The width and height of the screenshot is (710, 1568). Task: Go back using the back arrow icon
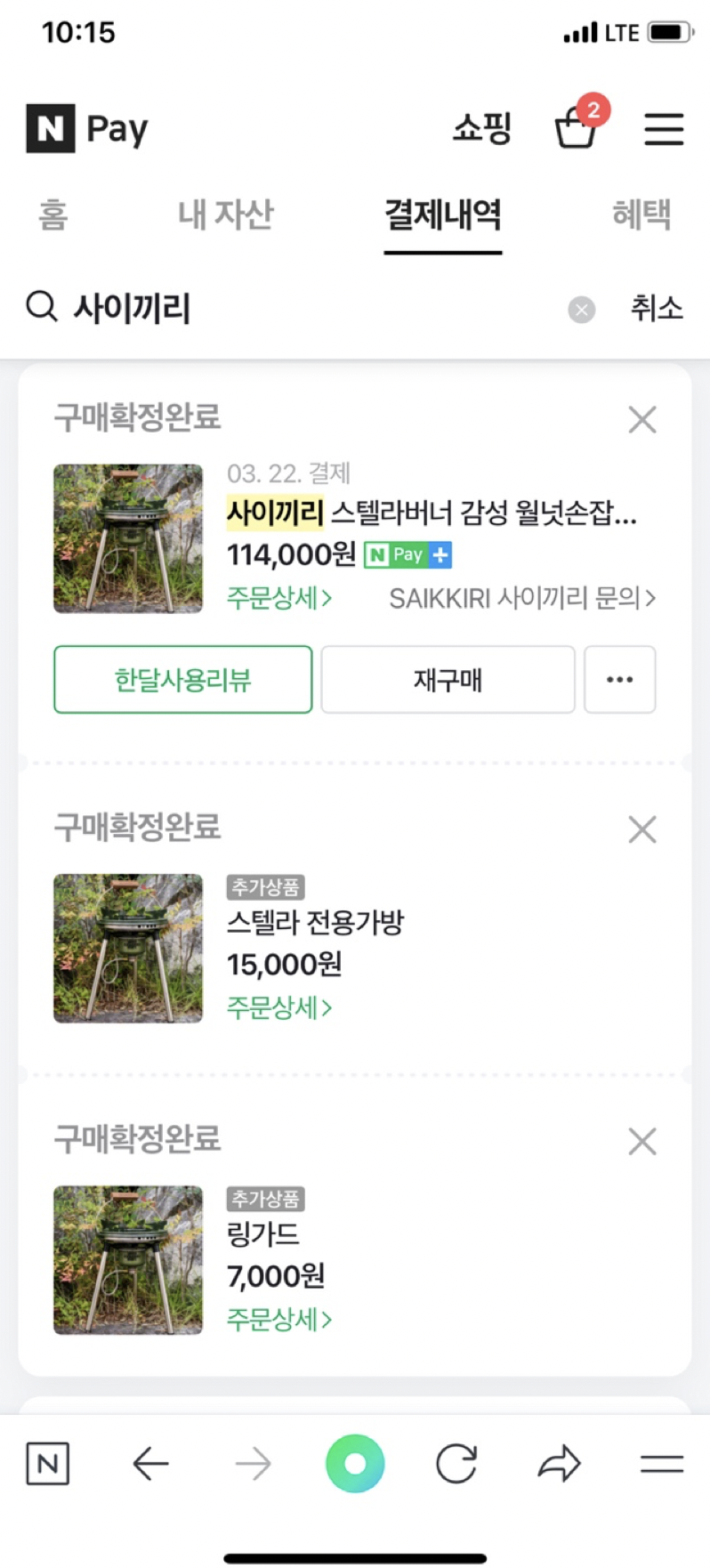150,1464
